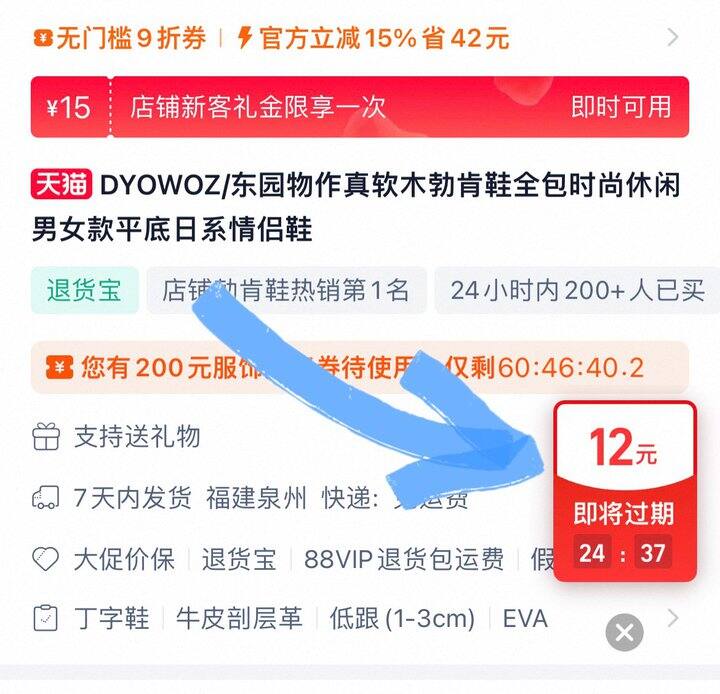This screenshot has width=720, height=694.
Task: Tap the 退货宝 tag chip
Action: tap(84, 290)
